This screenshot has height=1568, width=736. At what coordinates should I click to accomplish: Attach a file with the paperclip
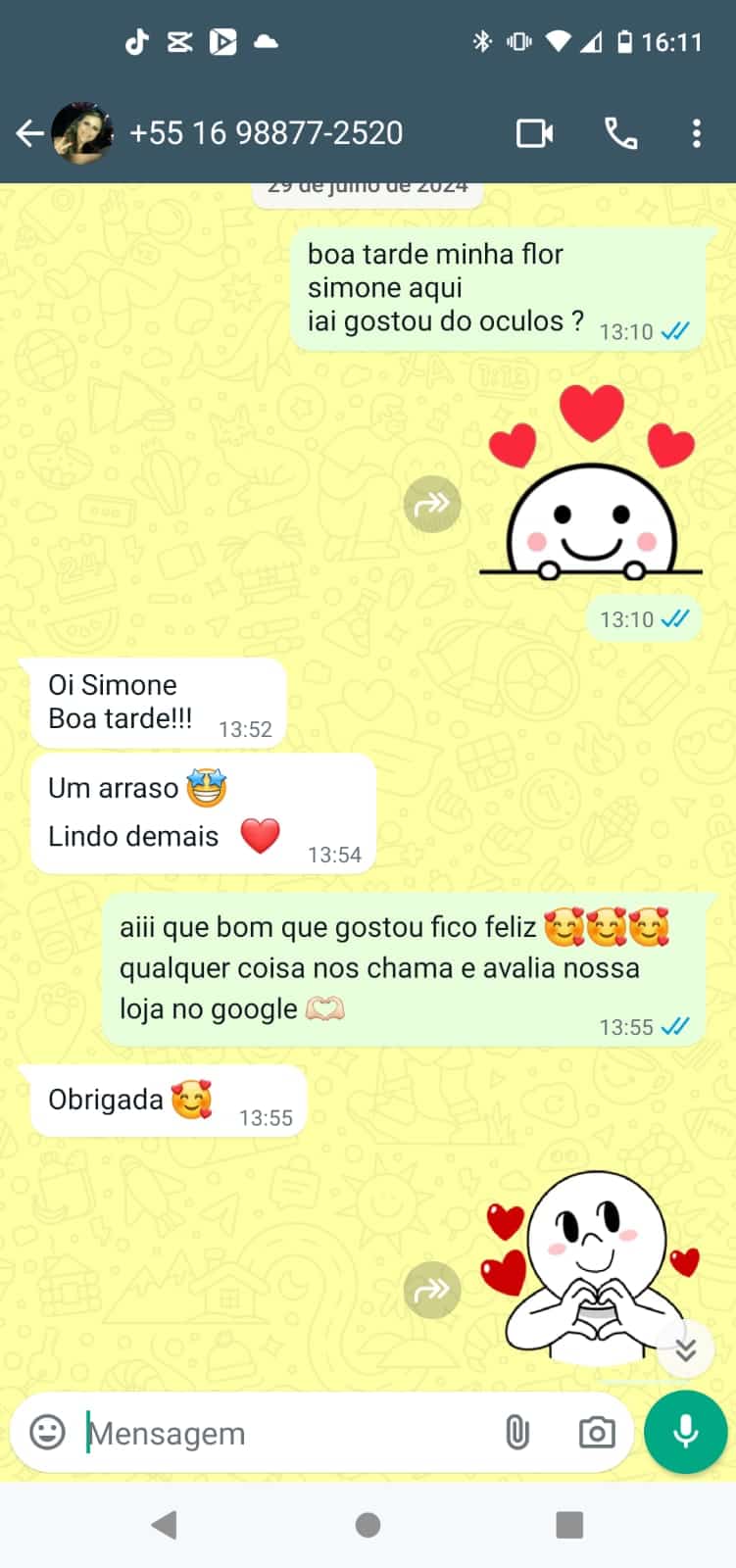click(516, 1433)
